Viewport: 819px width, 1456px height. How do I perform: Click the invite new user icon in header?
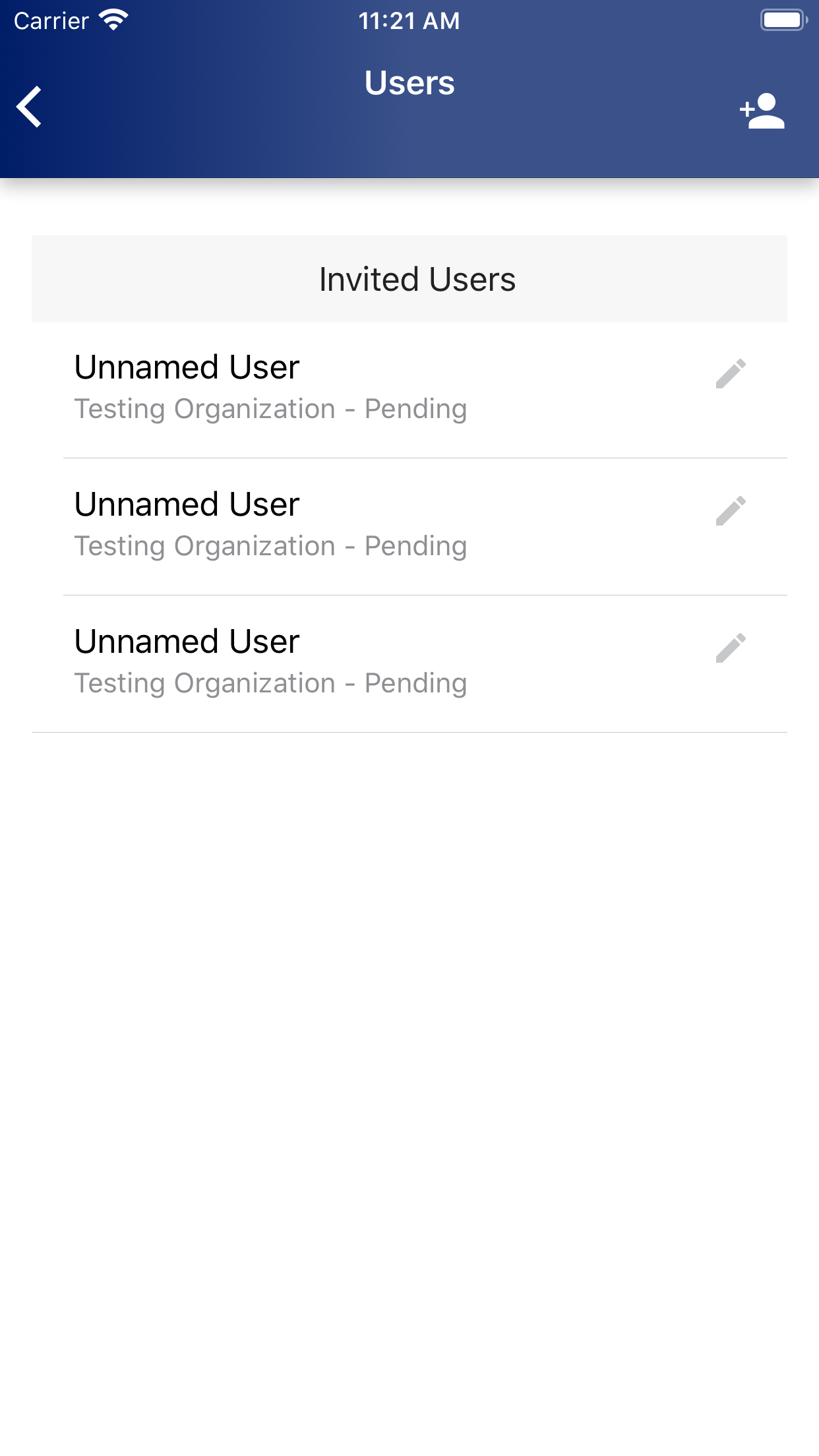coord(763,111)
